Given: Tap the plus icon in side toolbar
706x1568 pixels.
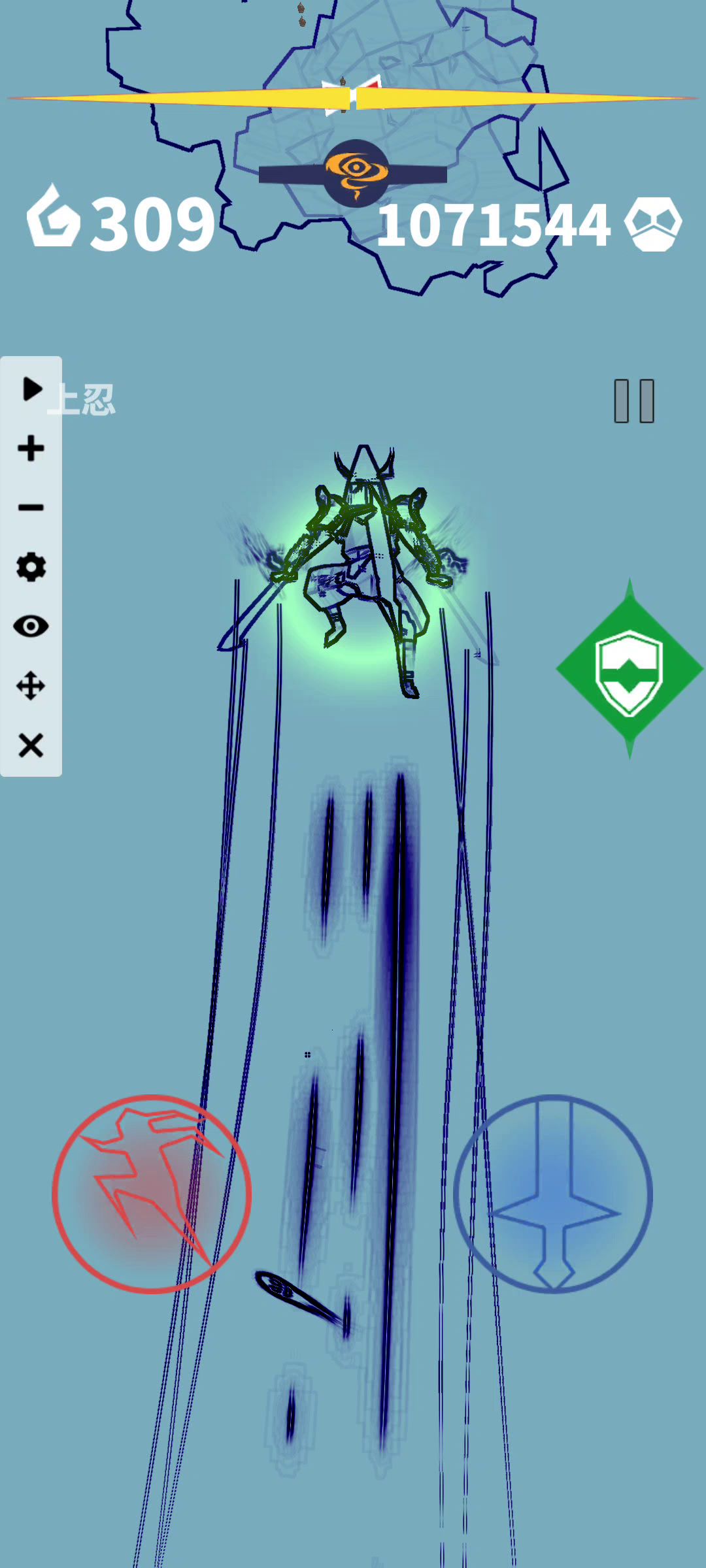Looking at the screenshot, I should coord(31,448).
